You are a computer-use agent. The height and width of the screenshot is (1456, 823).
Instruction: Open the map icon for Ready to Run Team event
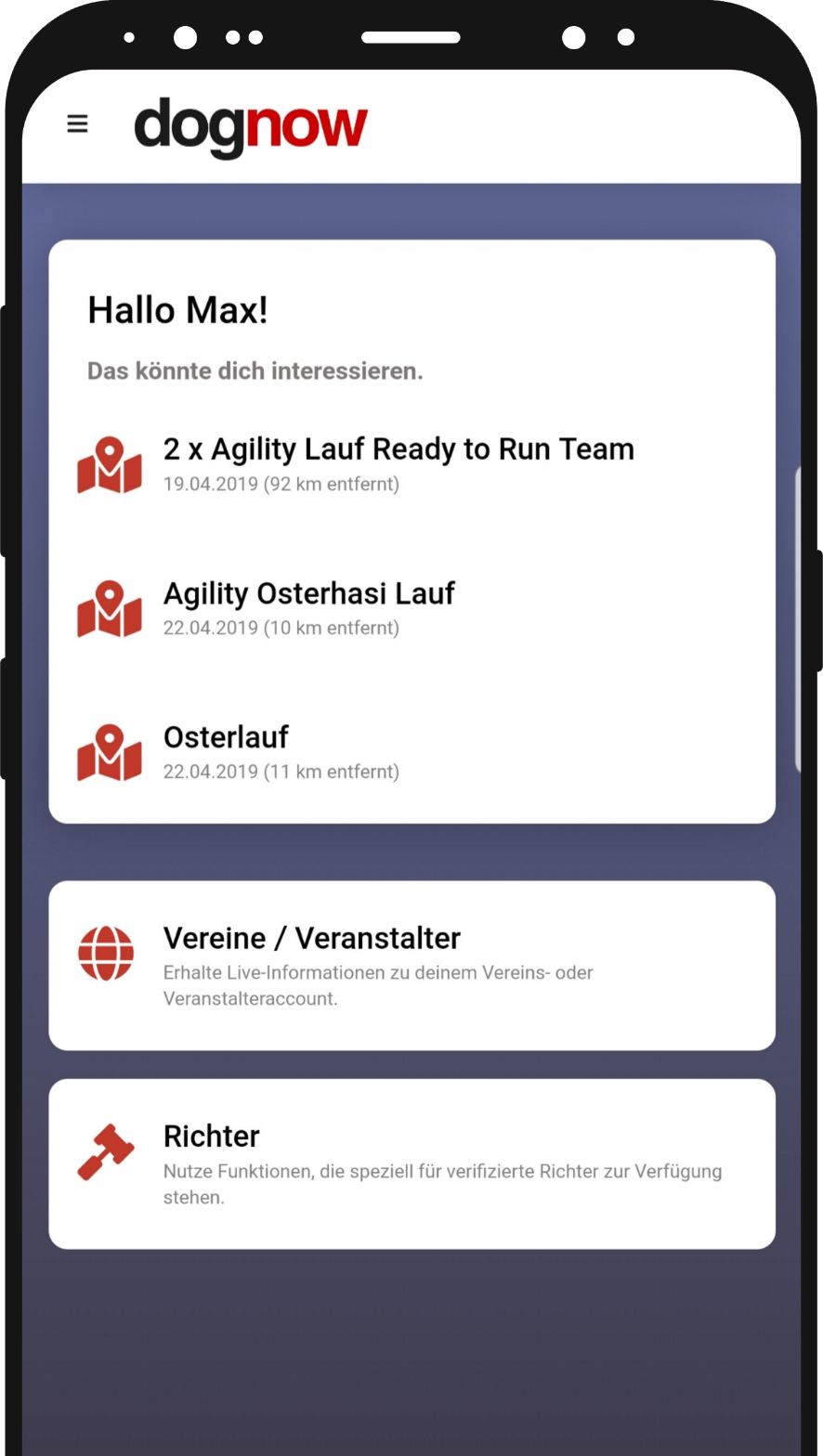point(109,464)
